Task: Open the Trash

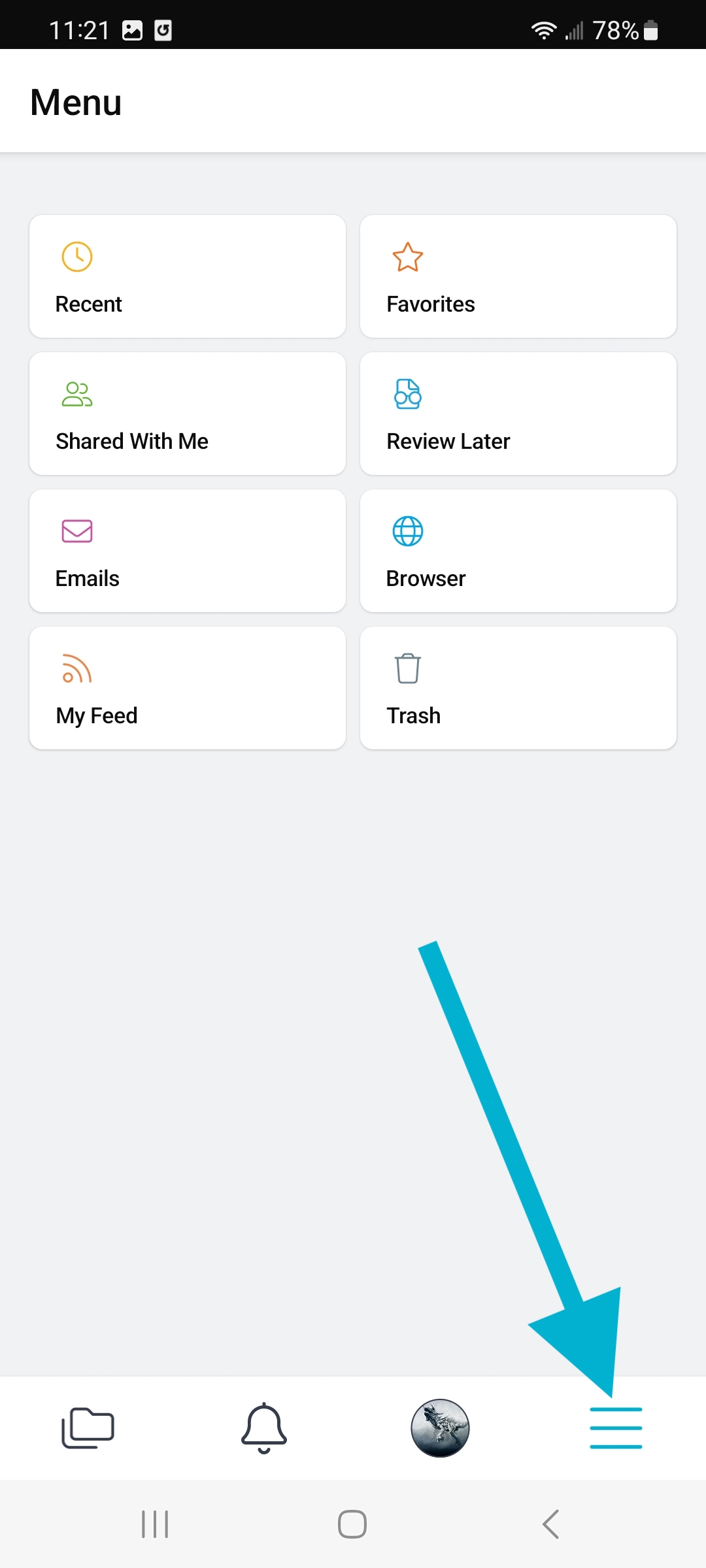Action: [x=518, y=688]
